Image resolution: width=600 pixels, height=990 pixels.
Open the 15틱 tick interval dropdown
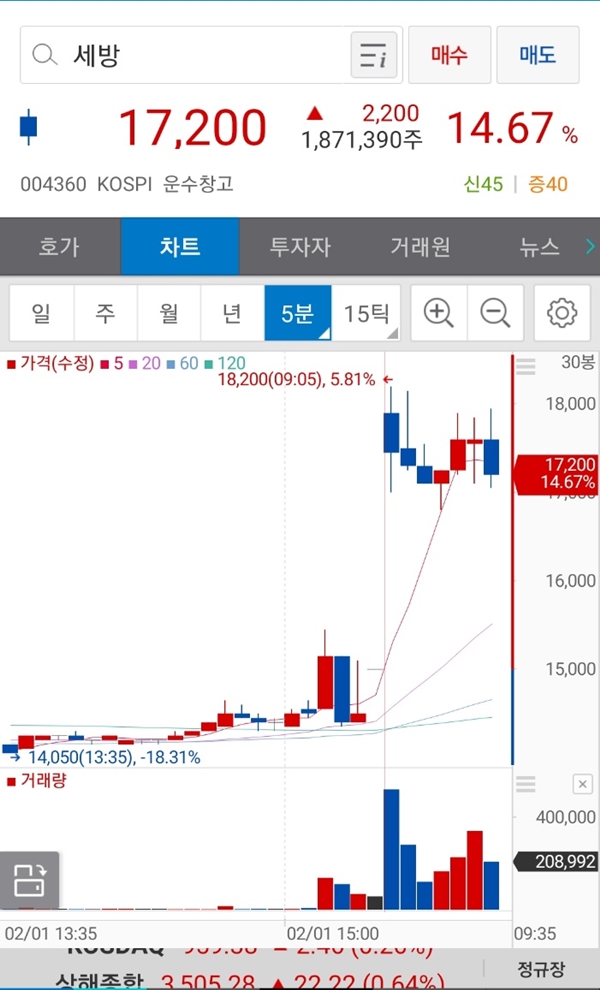(366, 313)
